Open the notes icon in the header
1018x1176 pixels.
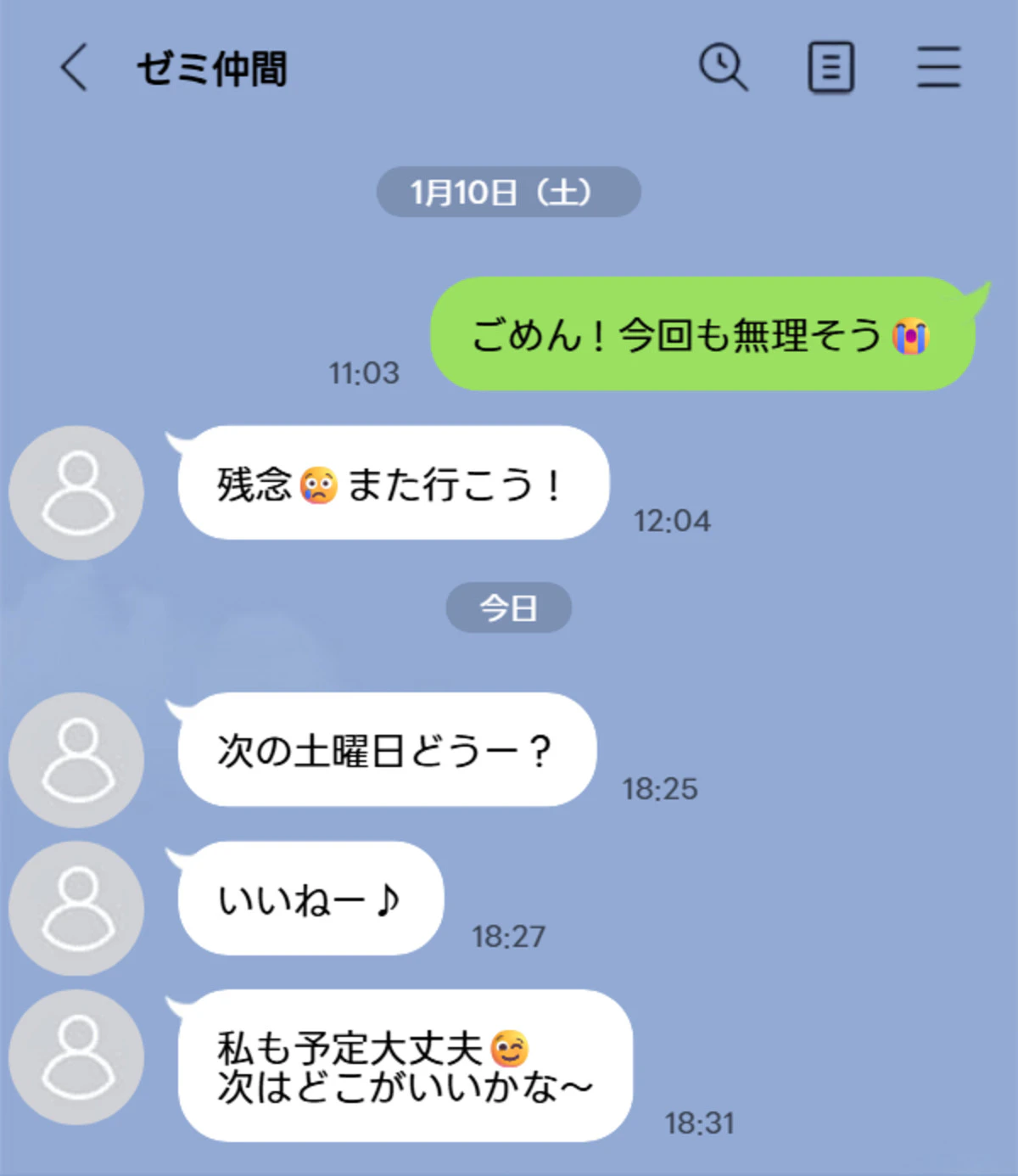pos(831,68)
